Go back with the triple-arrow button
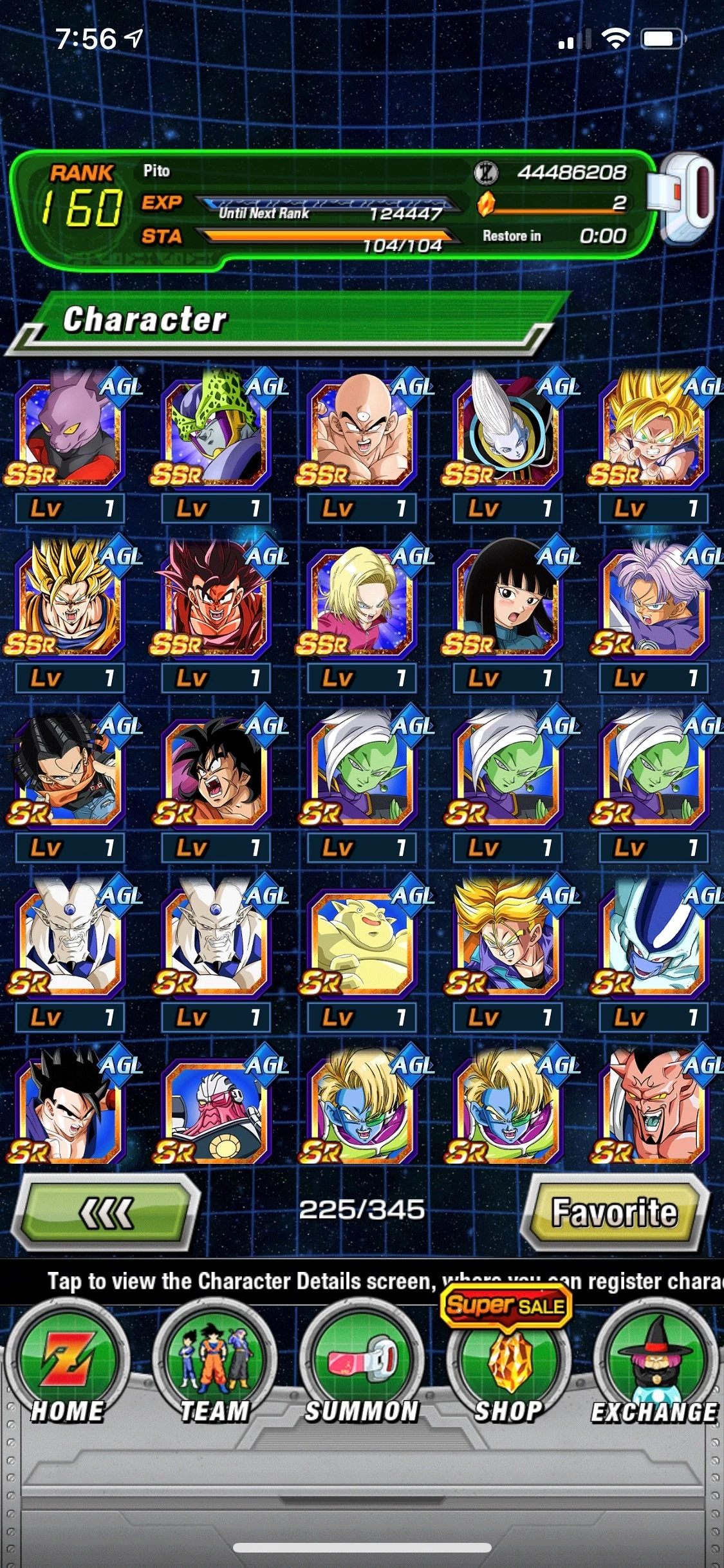This screenshot has width=724, height=1568. pos(106,1213)
